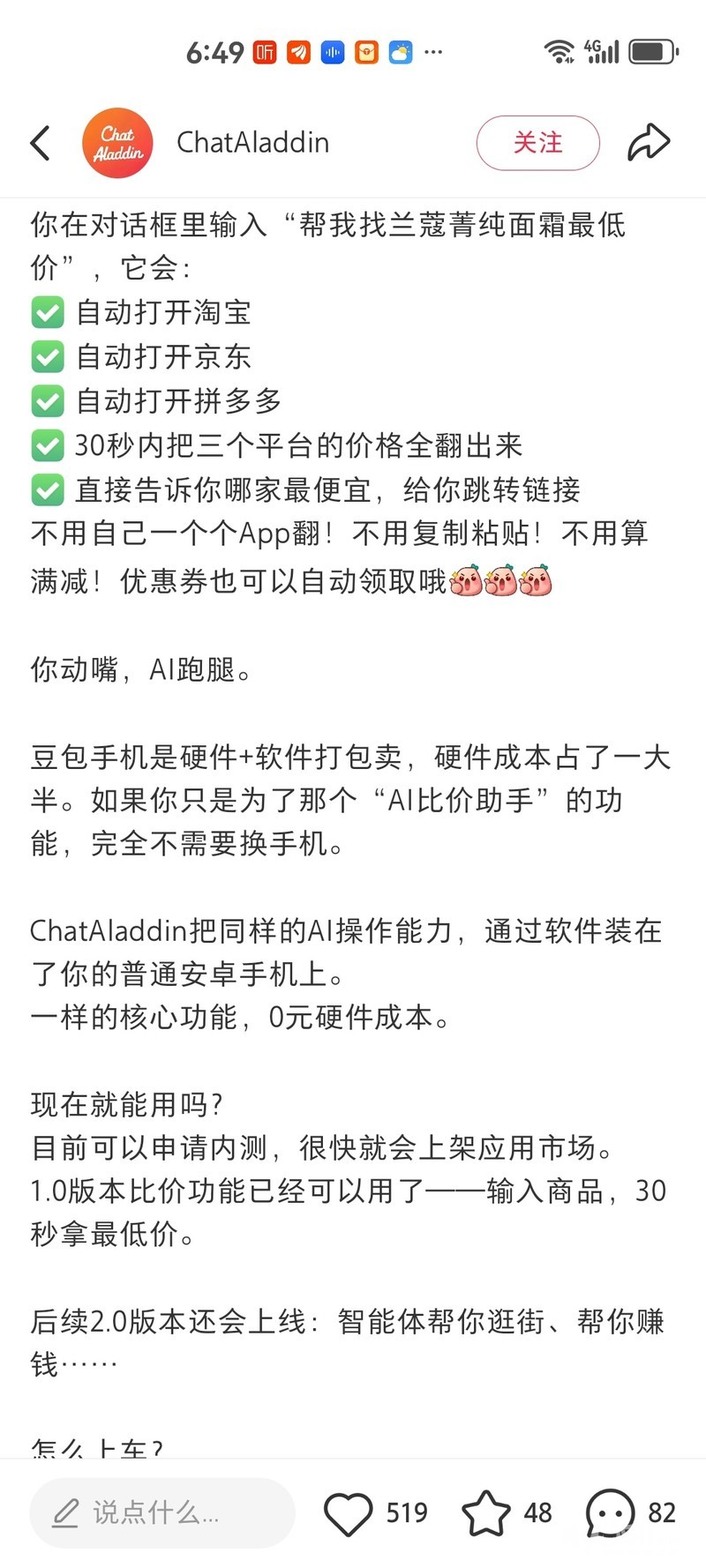Share this post
Screen dimensions: 706x1568
click(649, 143)
